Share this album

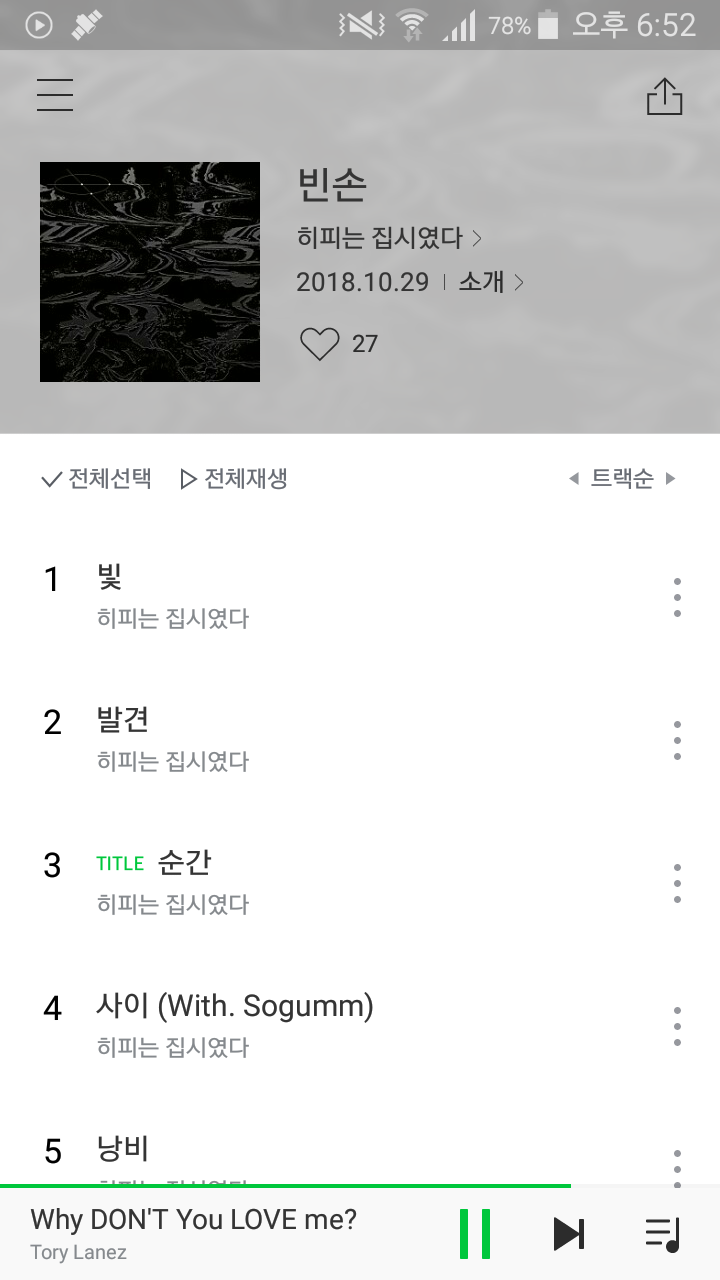(665, 97)
